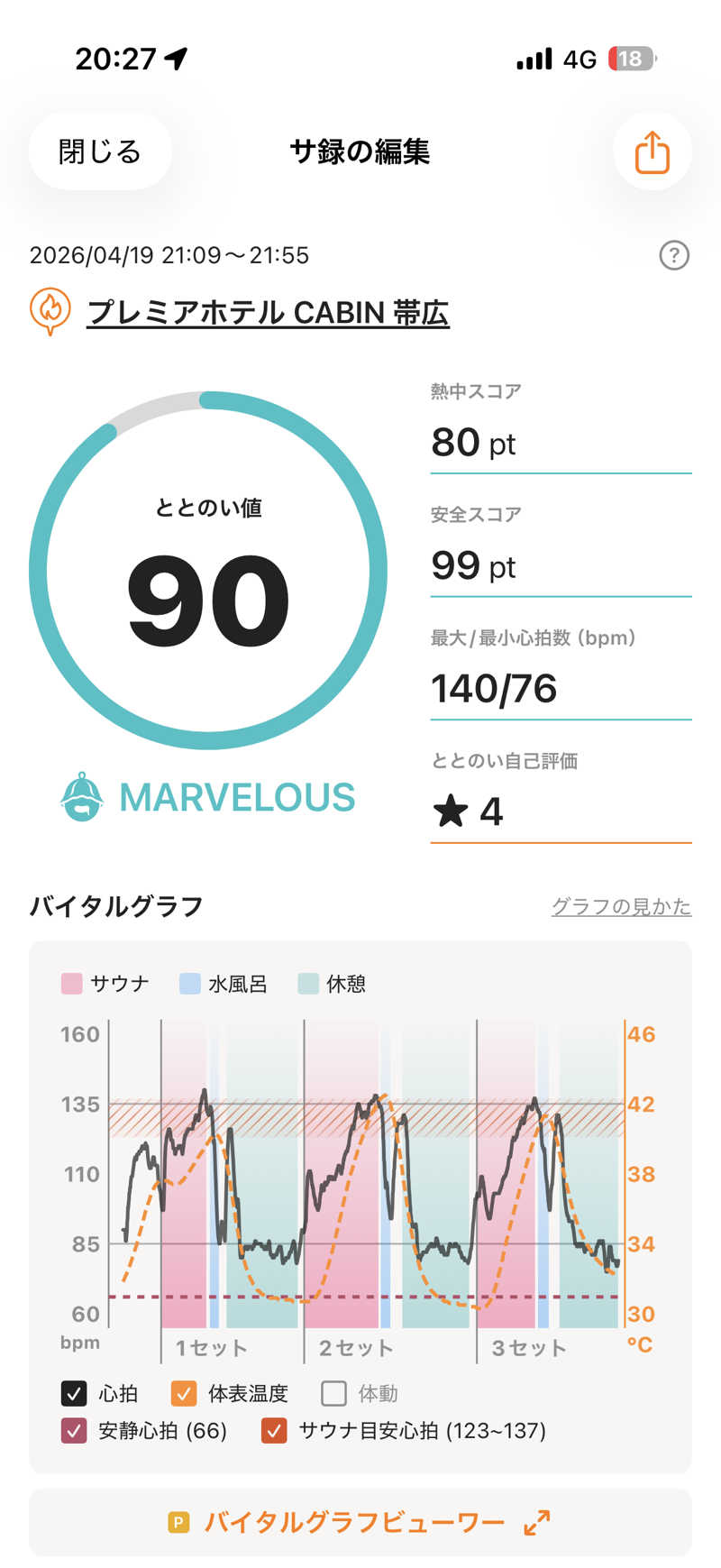Open the グラフの見かた guide link
The width and height of the screenshot is (721, 1568).
pyautogui.click(x=621, y=906)
